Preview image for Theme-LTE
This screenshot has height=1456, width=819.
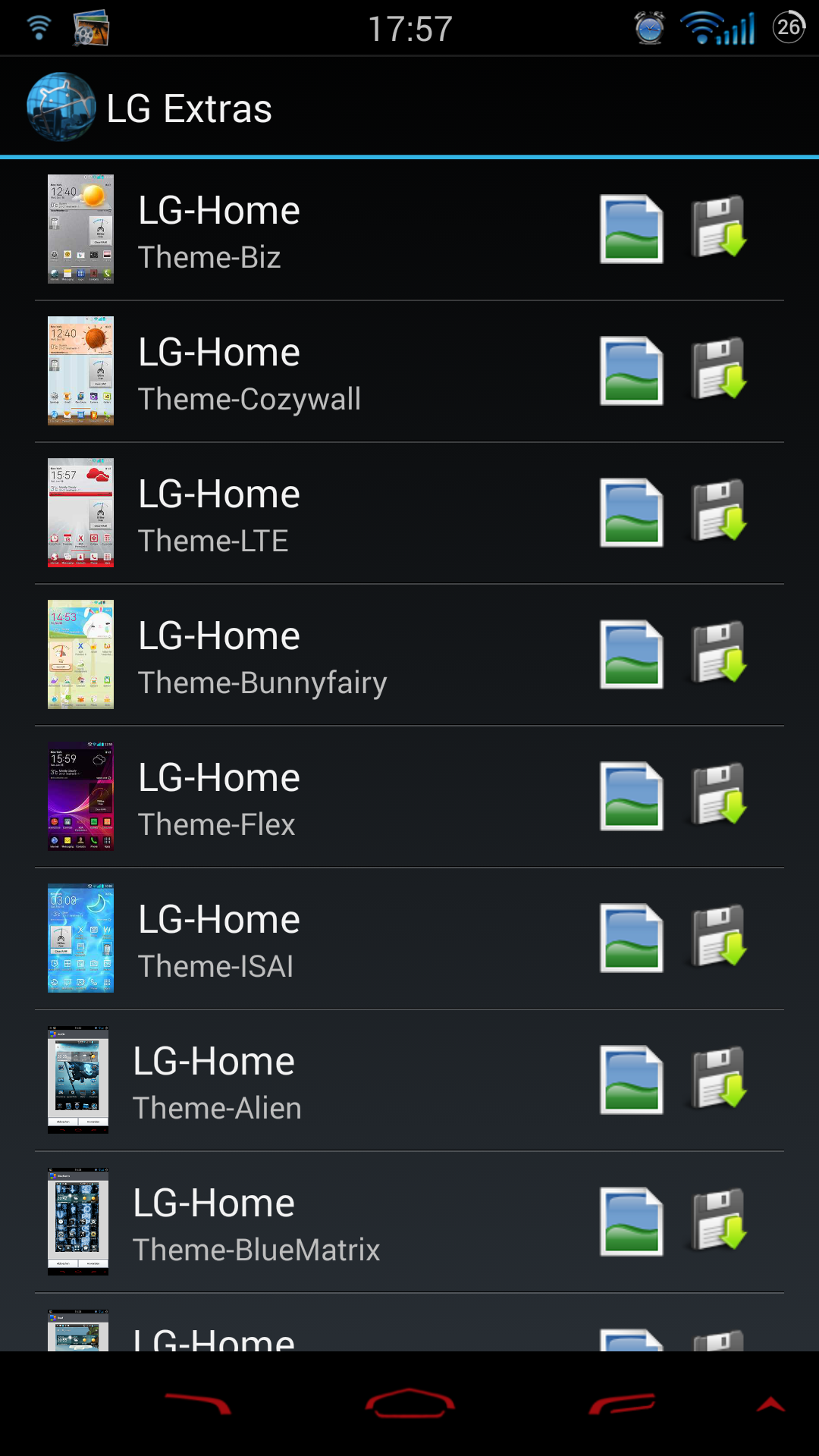632,513
